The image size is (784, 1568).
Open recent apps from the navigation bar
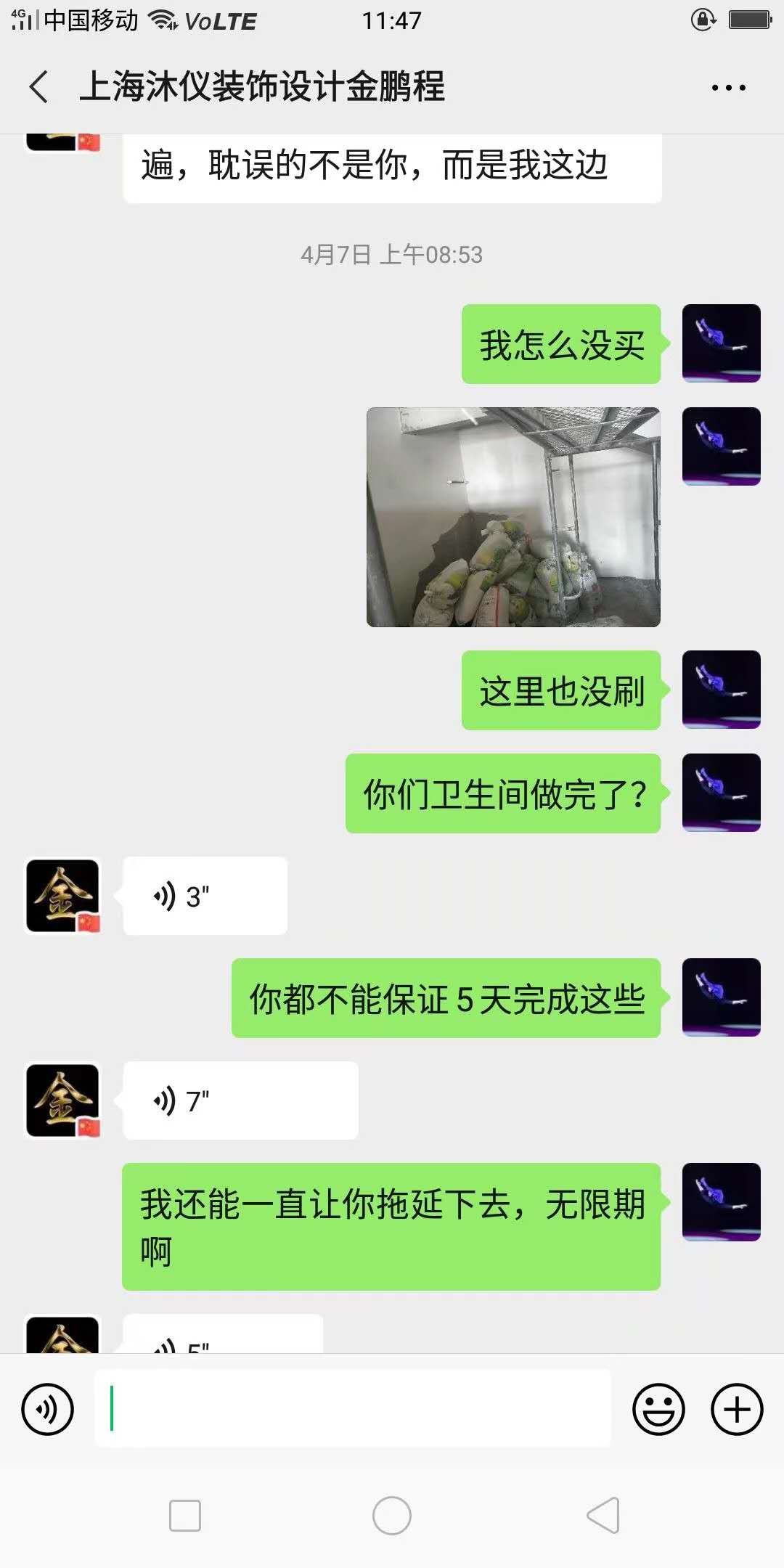(185, 1516)
